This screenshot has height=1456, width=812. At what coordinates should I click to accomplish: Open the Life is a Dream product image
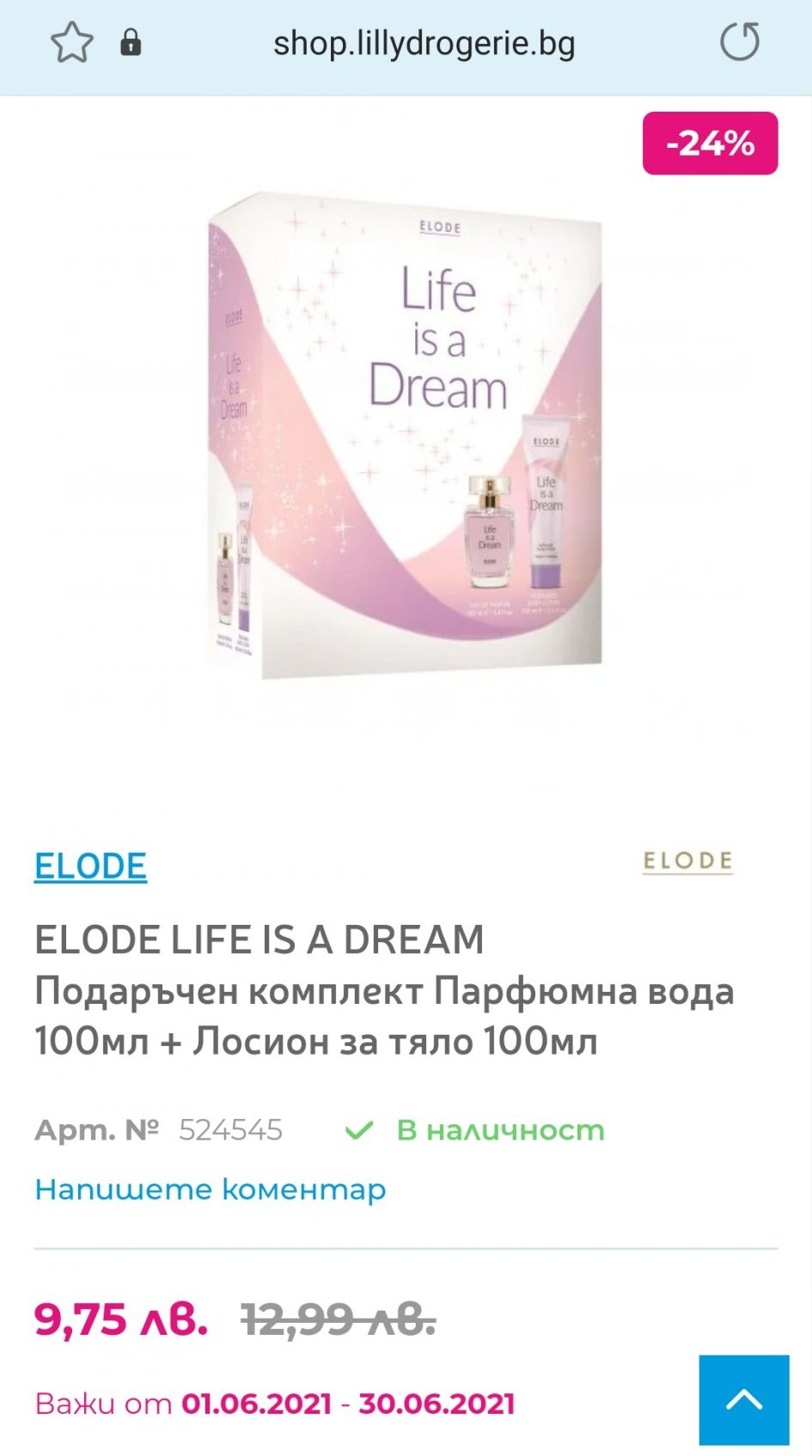[406, 434]
